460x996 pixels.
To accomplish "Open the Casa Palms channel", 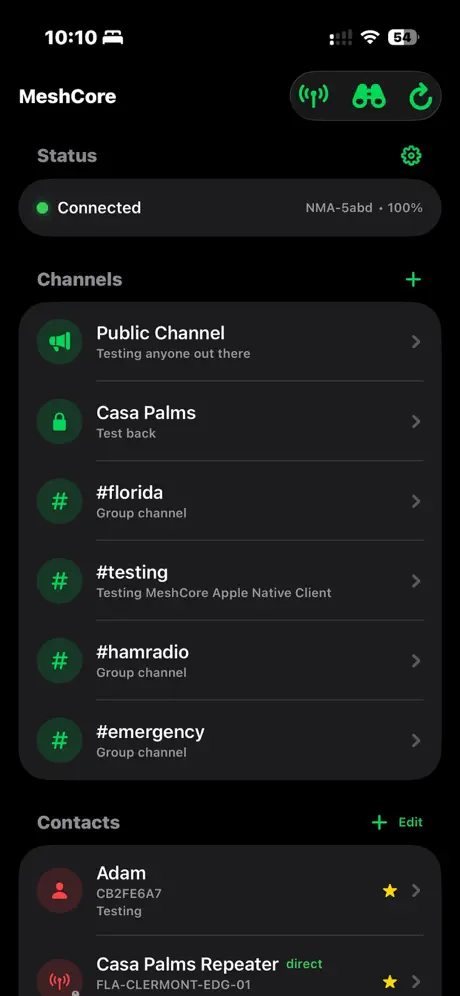I will (230, 421).
